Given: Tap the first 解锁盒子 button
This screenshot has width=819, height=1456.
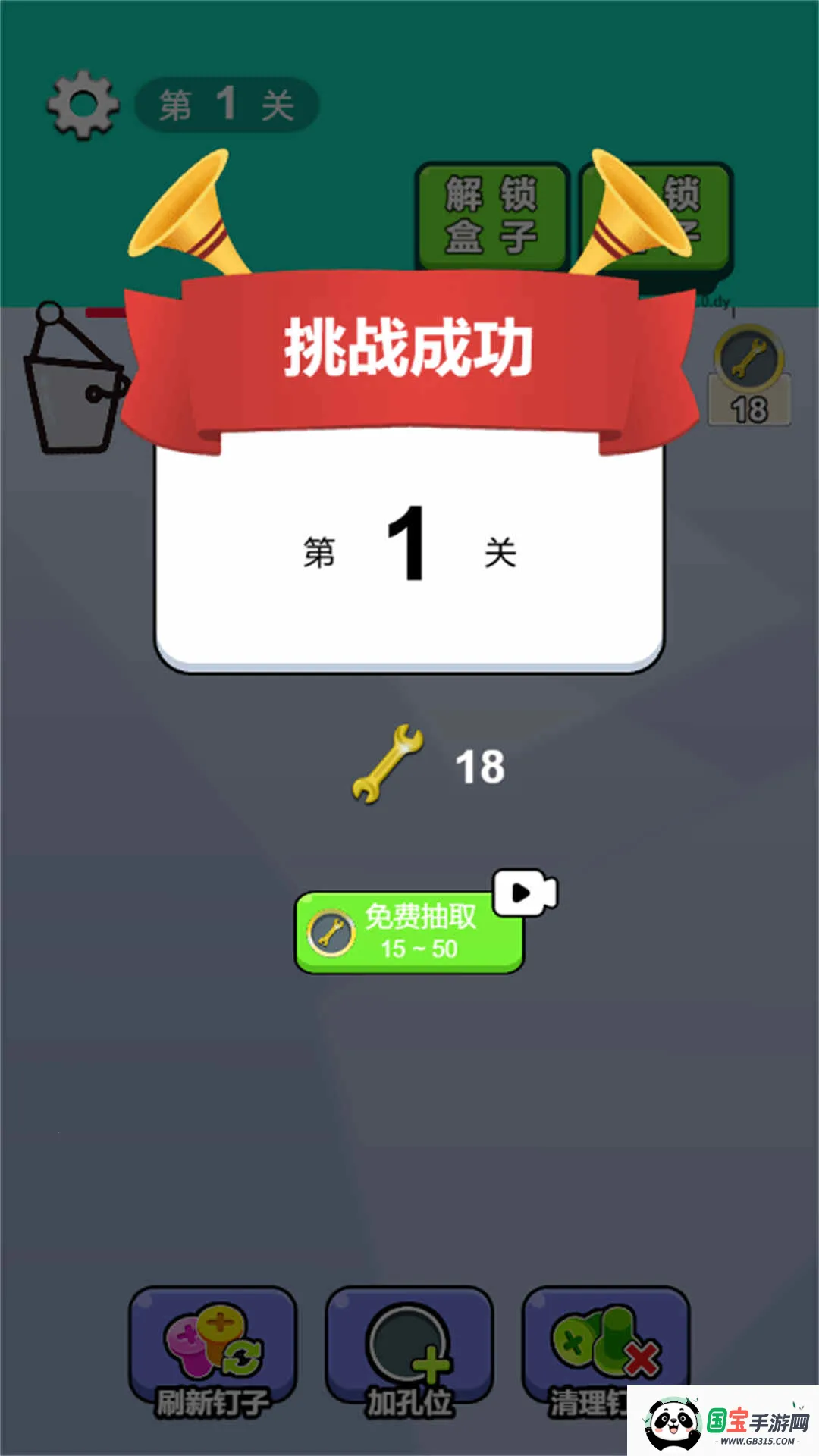Looking at the screenshot, I should coord(491,216).
